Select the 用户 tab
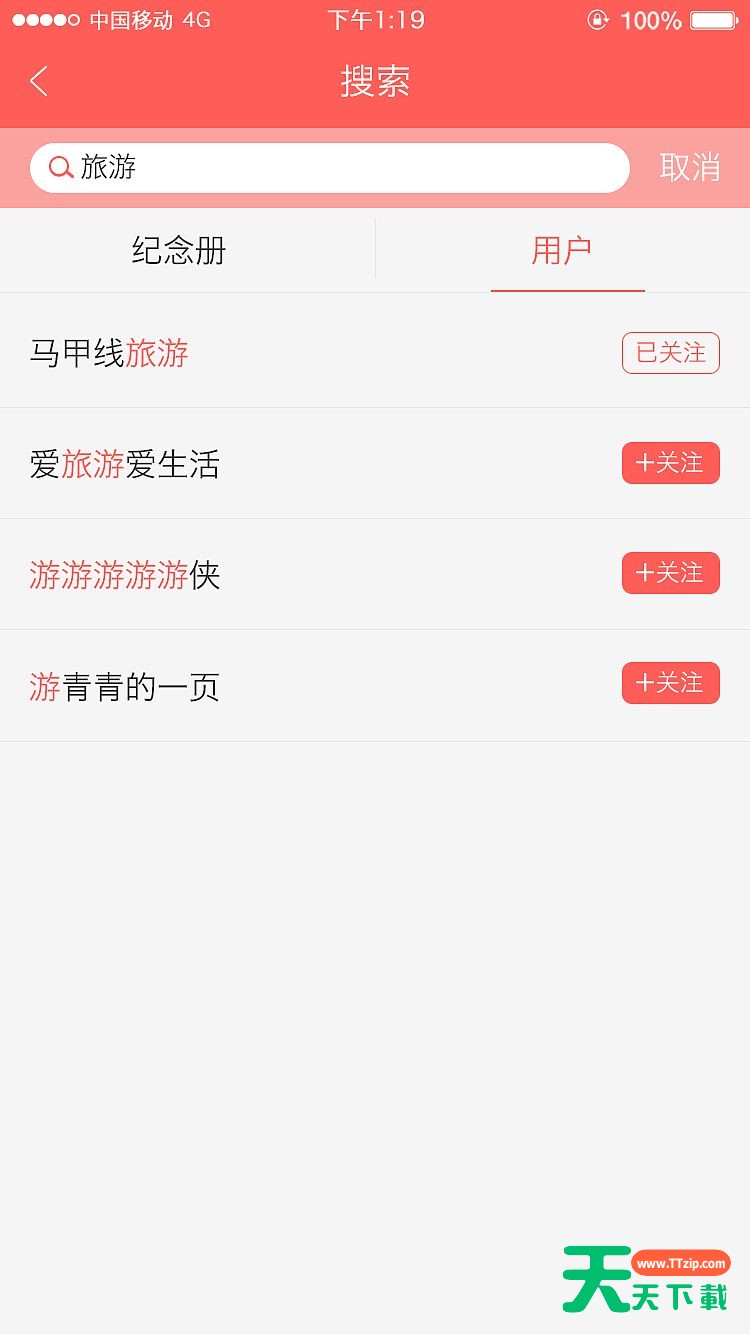This screenshot has height=1334, width=750. click(x=562, y=250)
